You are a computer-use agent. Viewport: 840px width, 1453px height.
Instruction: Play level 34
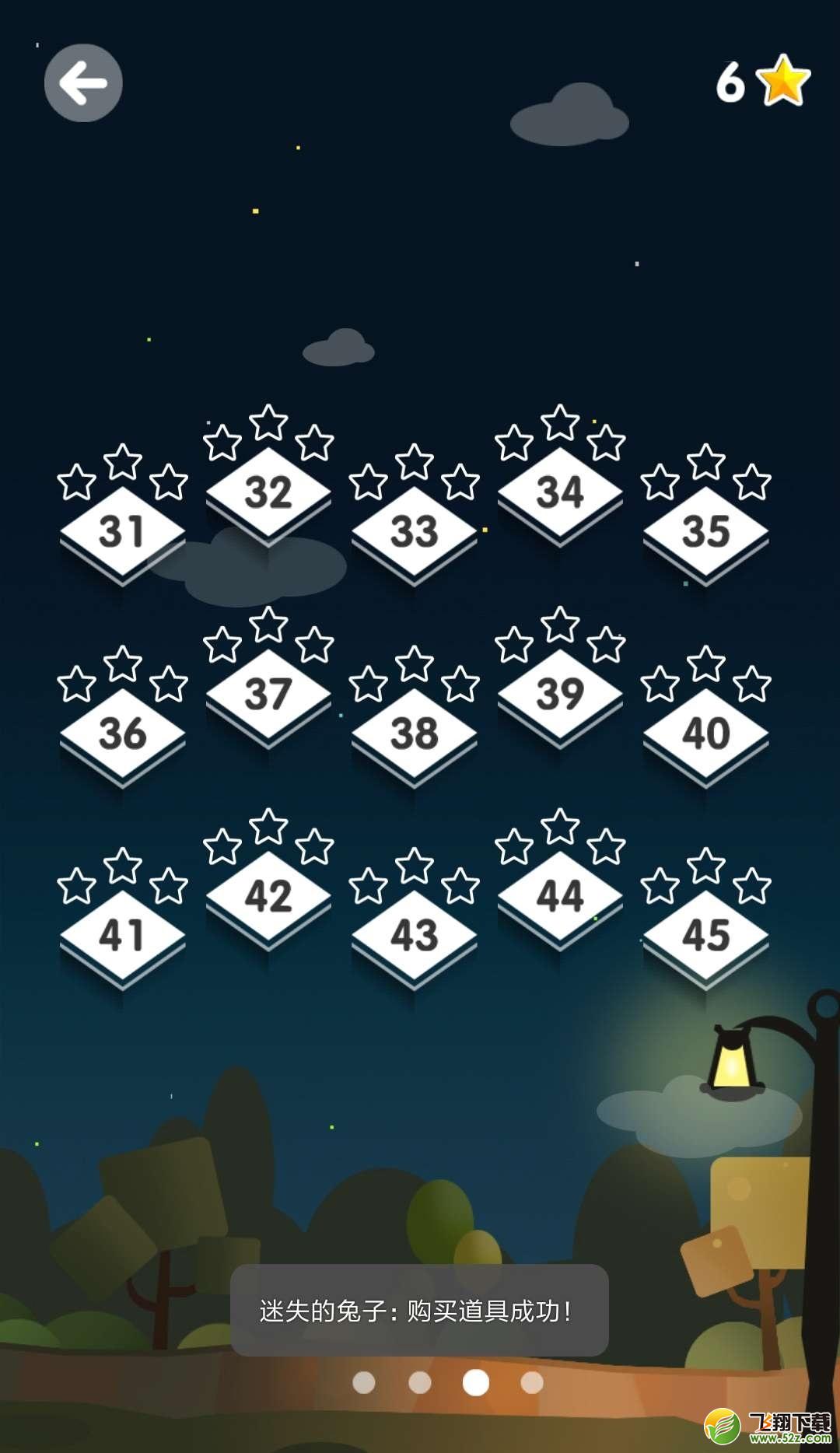(560, 493)
